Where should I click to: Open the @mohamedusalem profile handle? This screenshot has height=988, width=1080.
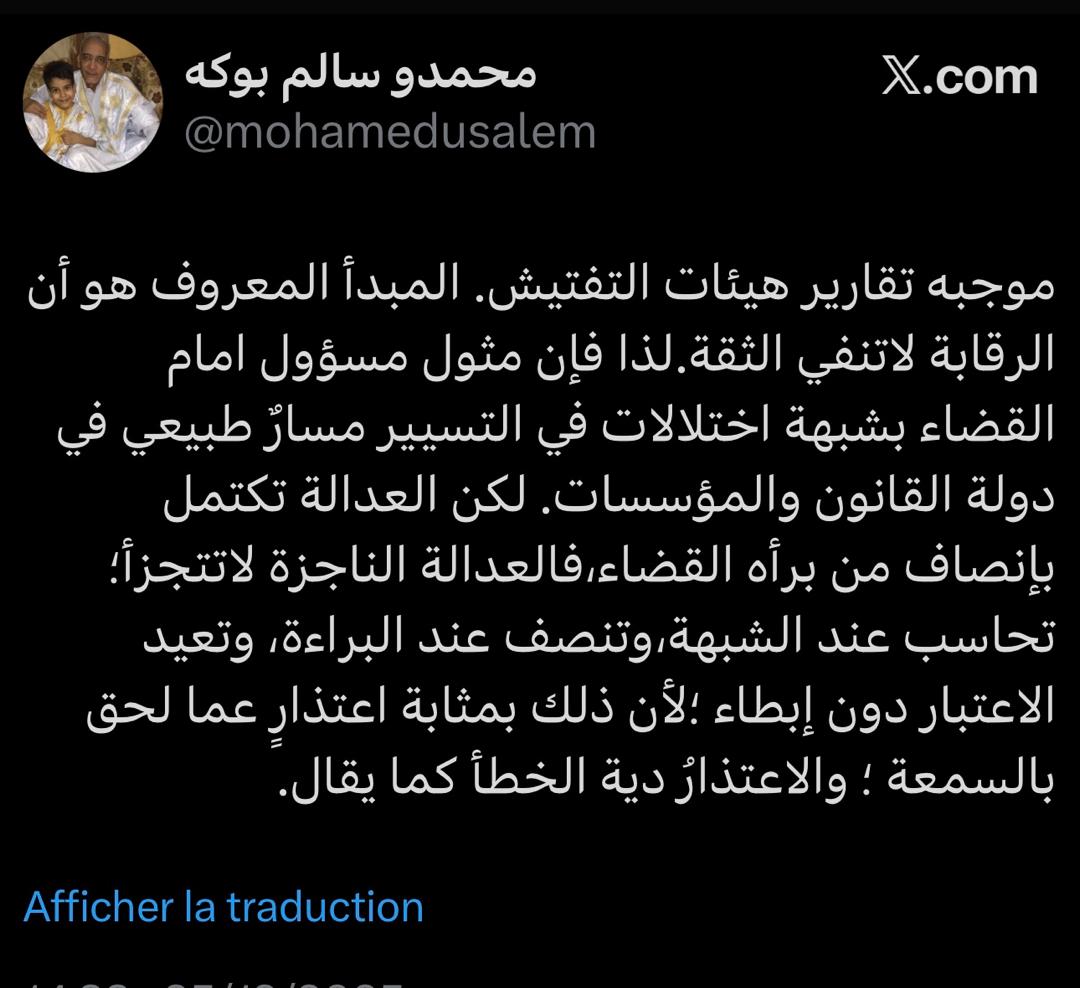390,133
